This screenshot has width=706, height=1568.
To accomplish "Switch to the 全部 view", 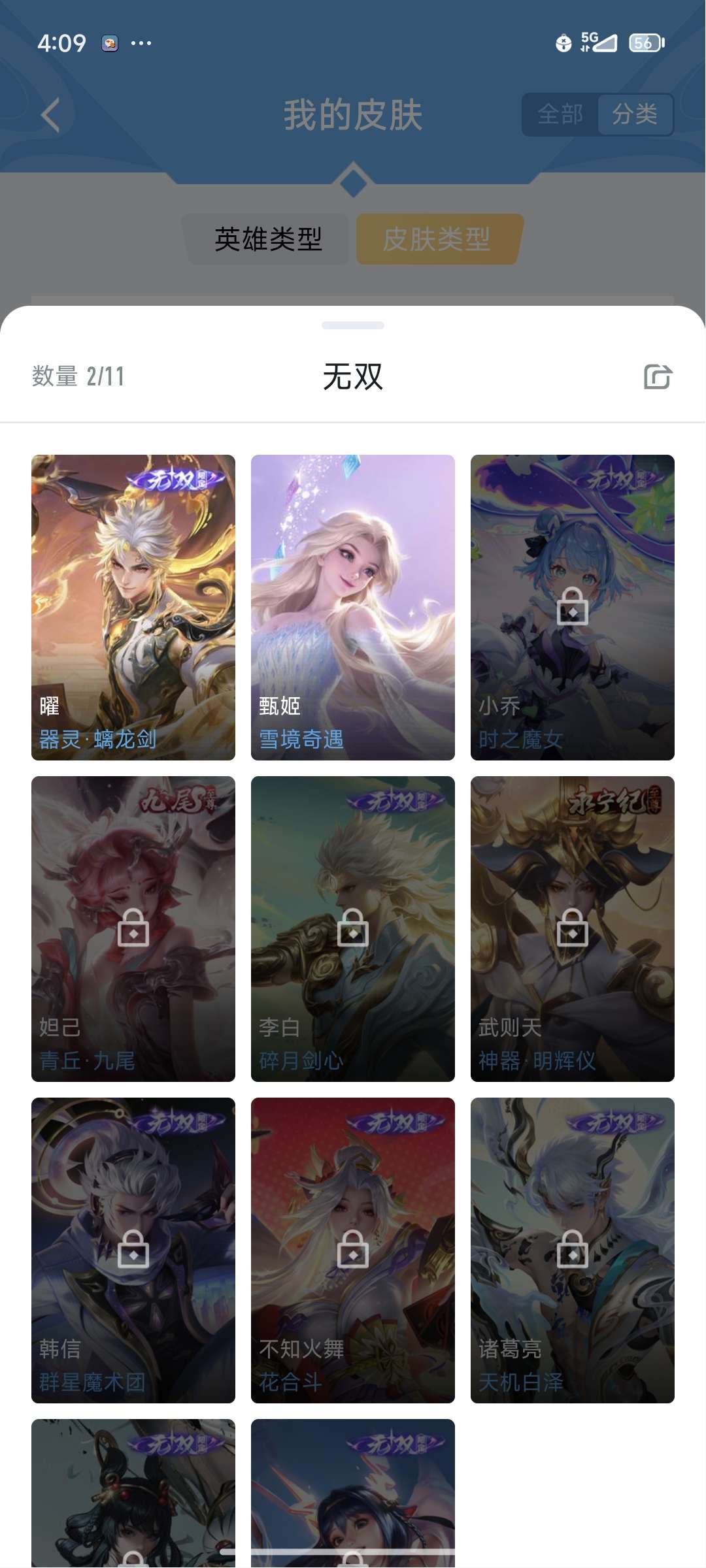I will (x=560, y=114).
